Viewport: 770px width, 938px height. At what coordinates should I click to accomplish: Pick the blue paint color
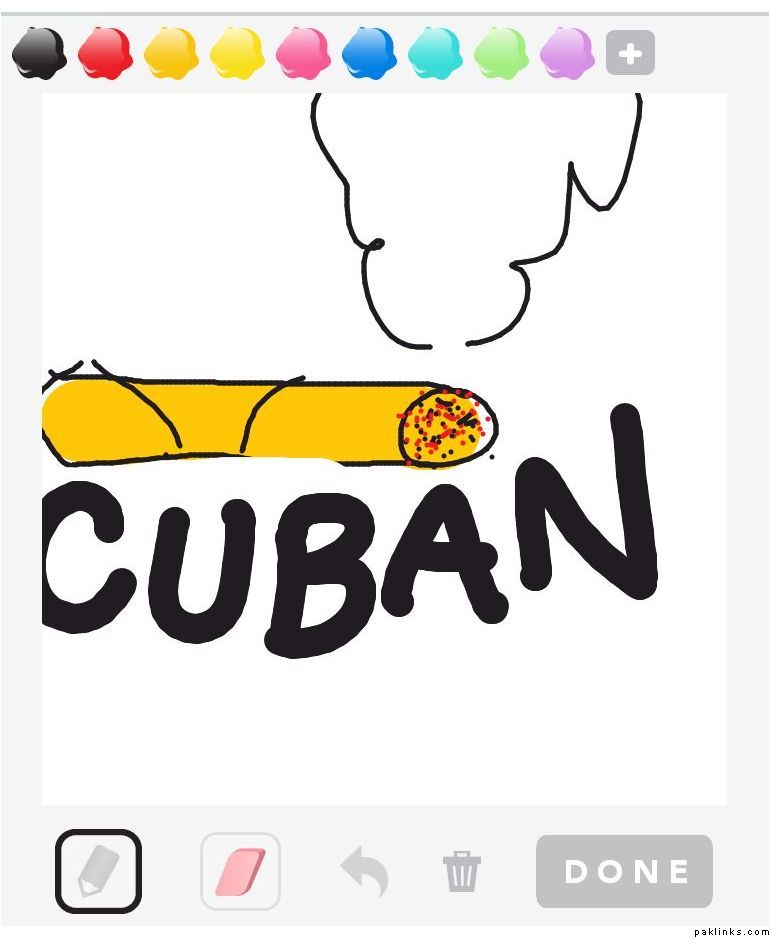369,53
